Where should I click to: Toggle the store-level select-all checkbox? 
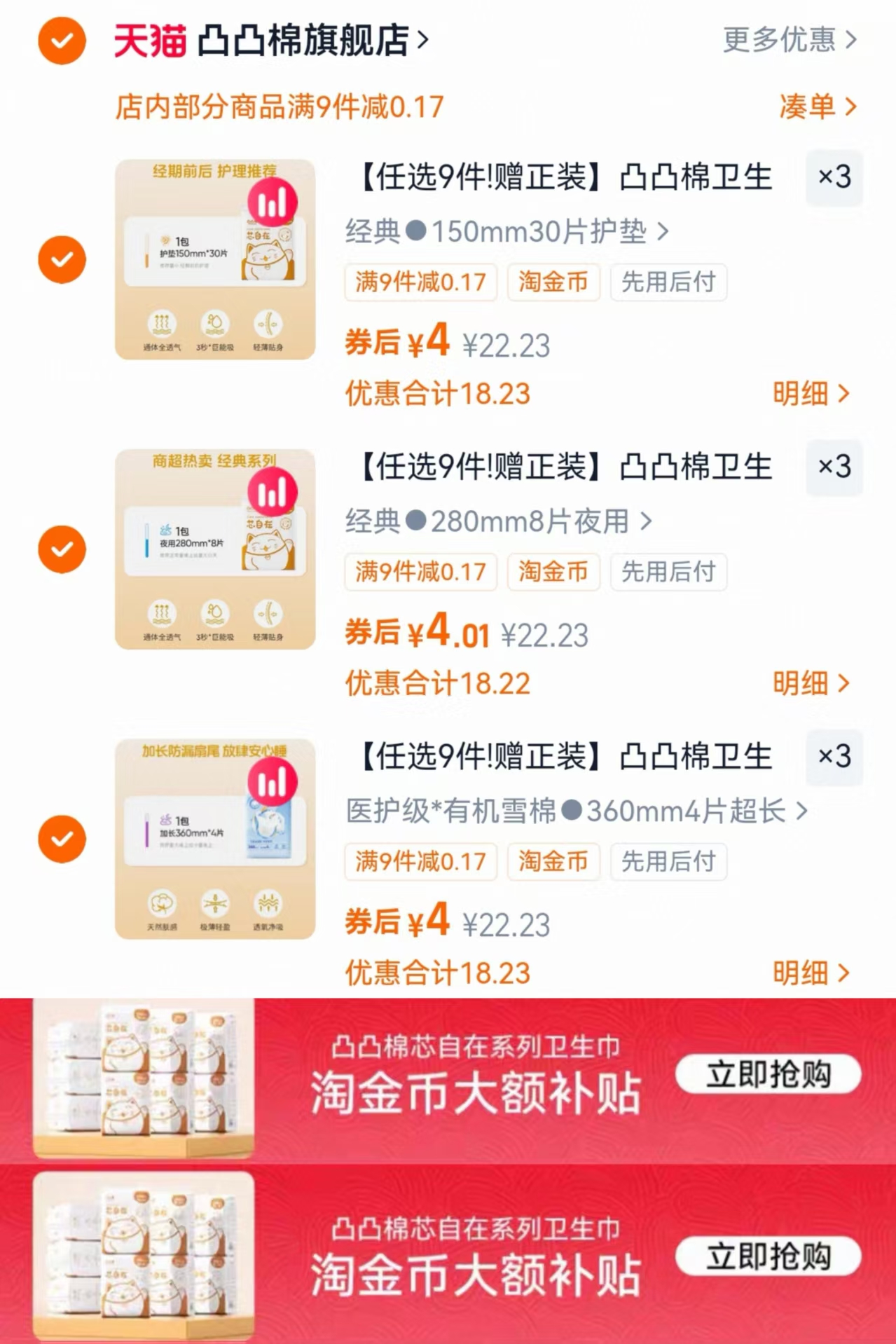(x=62, y=40)
